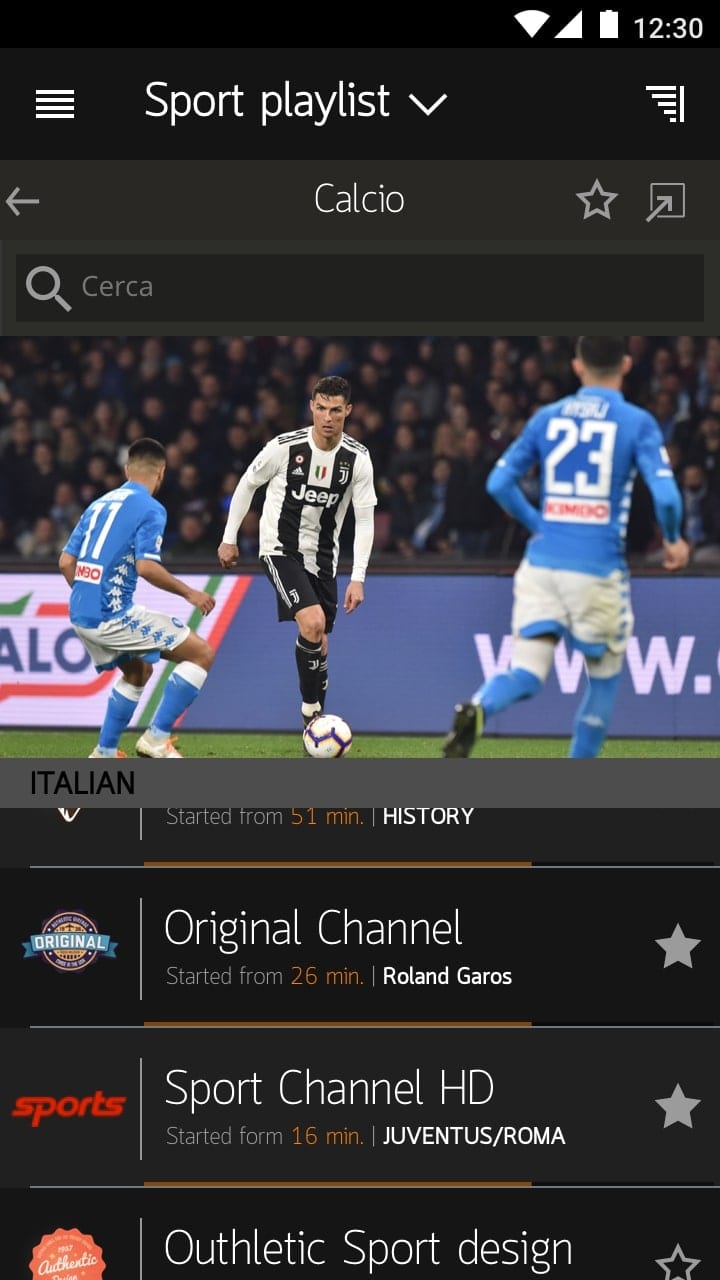Toggle favorite star for Sport Channel HD
Screen dimensions: 720x1280
pyautogui.click(x=677, y=1107)
